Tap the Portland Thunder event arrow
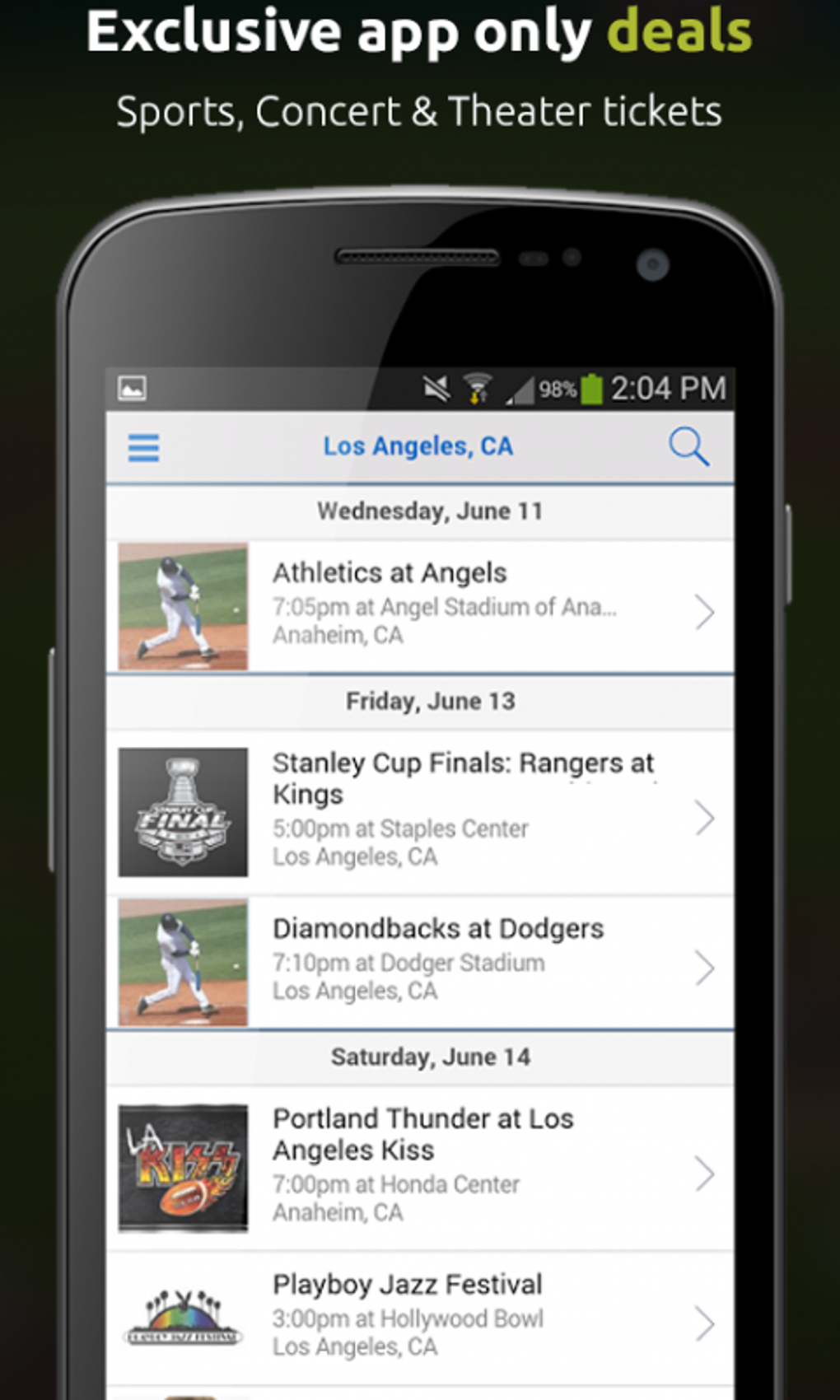Viewport: 840px width, 1400px height. click(x=704, y=1172)
